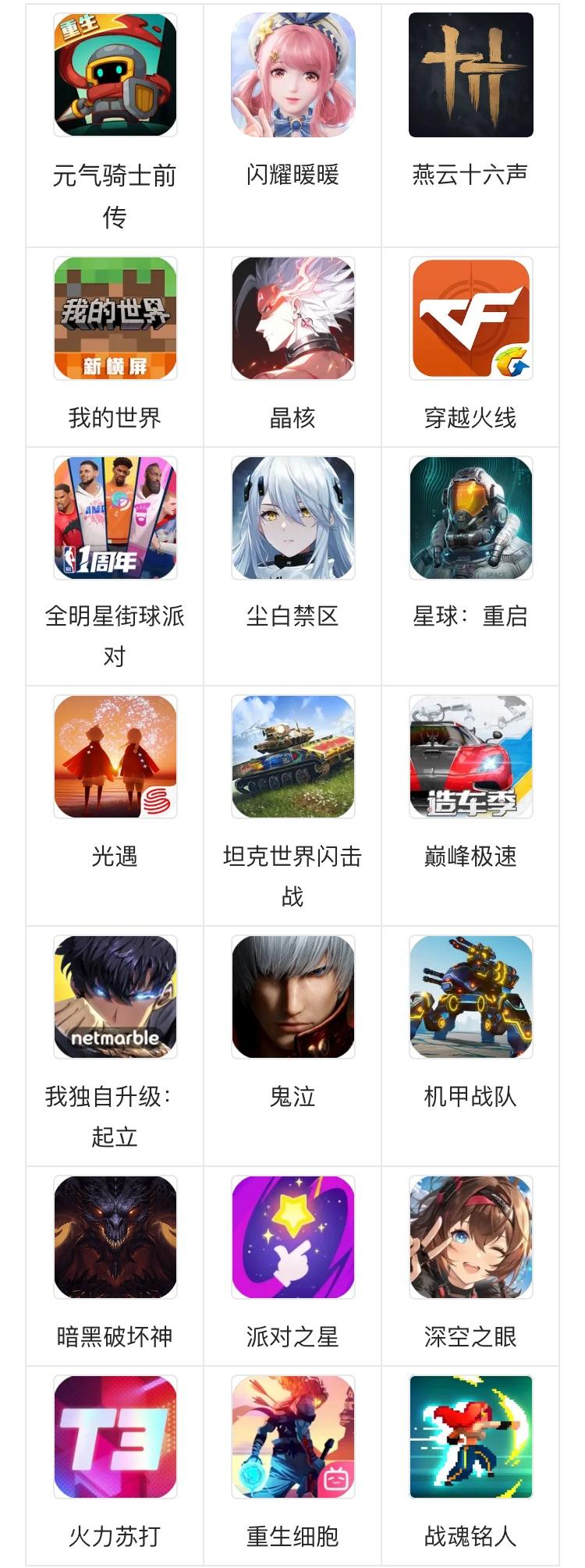Tap the 我的世界 game icon

coord(115,318)
